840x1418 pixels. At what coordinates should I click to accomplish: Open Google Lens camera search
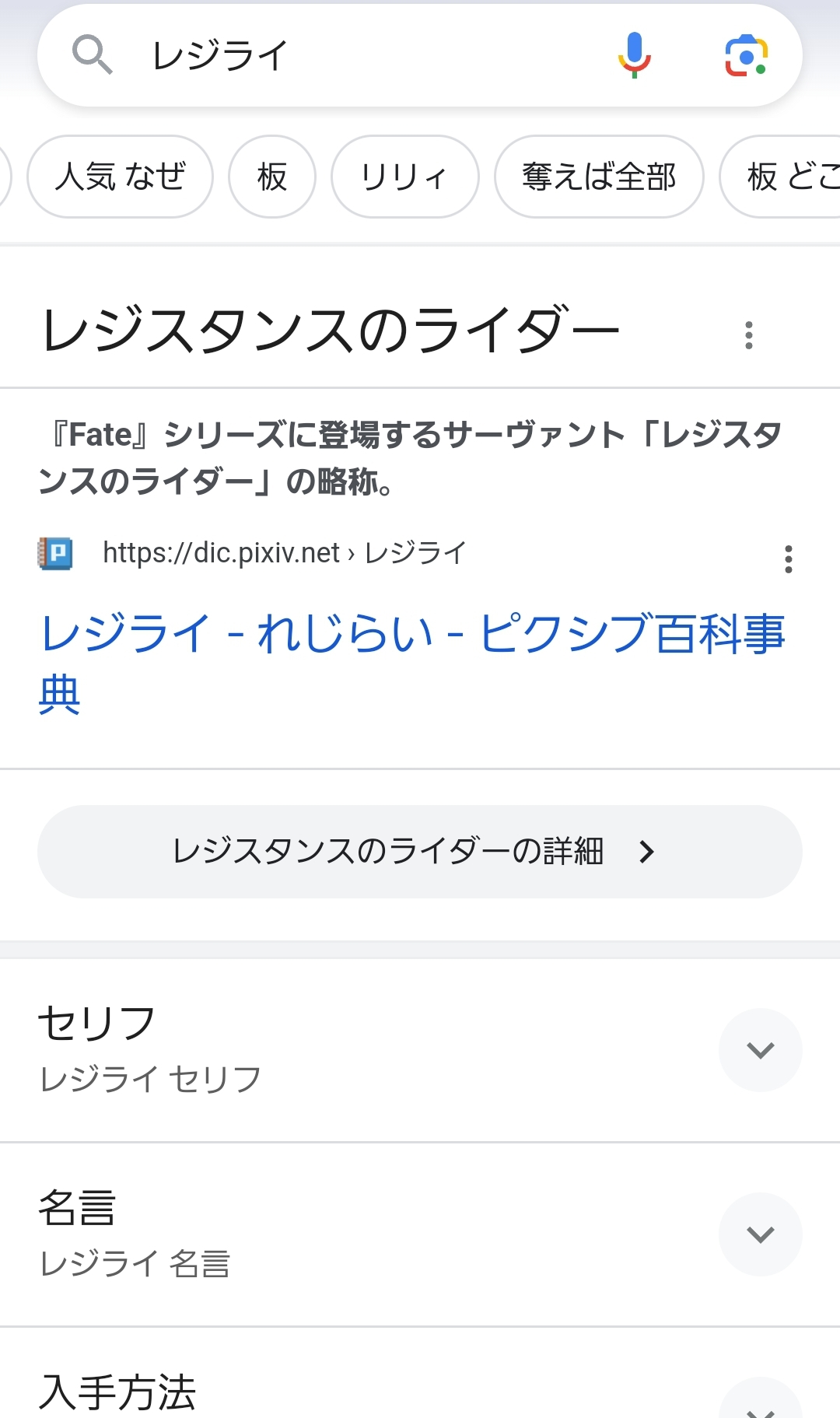click(746, 56)
